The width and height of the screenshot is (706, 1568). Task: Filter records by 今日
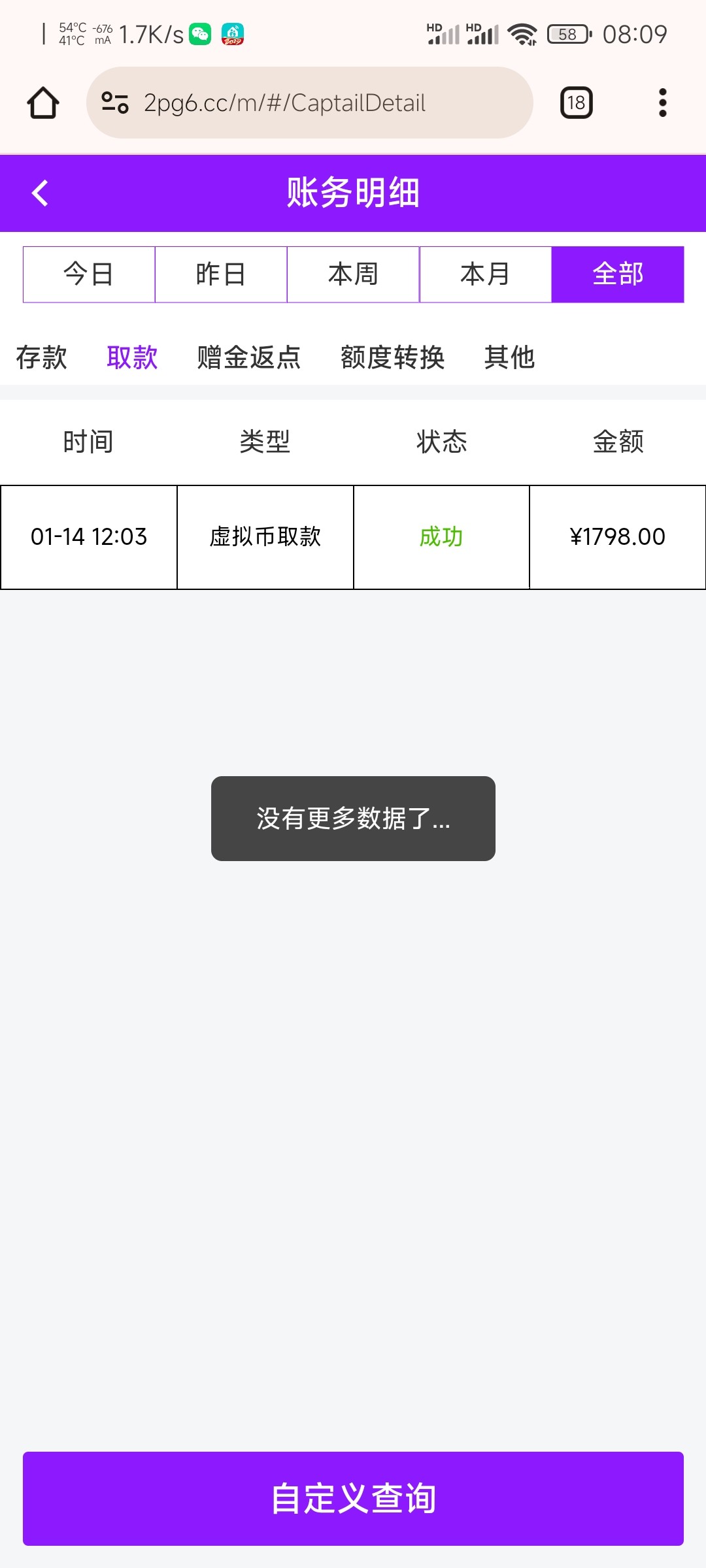click(x=89, y=274)
